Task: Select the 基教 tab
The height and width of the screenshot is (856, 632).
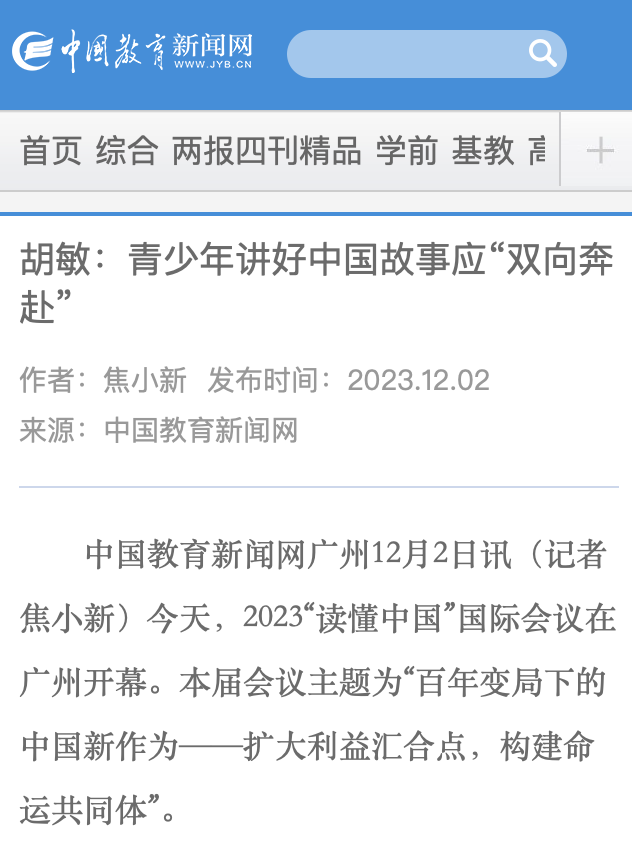Action: 483,151
